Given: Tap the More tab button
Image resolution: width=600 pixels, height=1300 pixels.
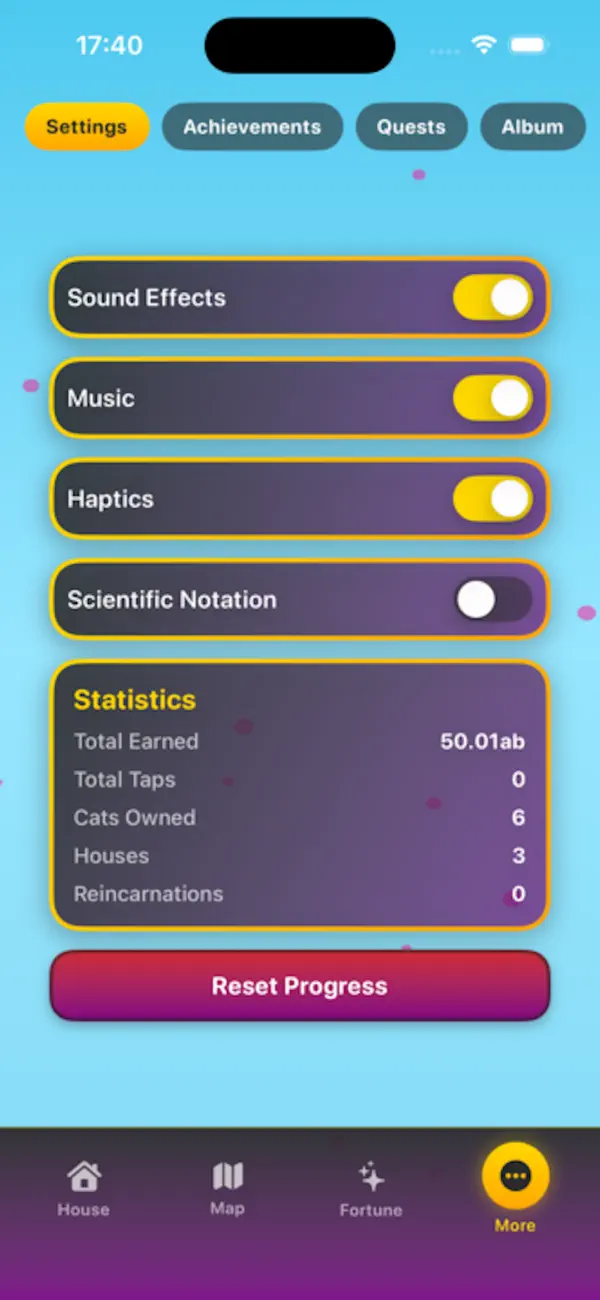Looking at the screenshot, I should click(x=515, y=1188).
